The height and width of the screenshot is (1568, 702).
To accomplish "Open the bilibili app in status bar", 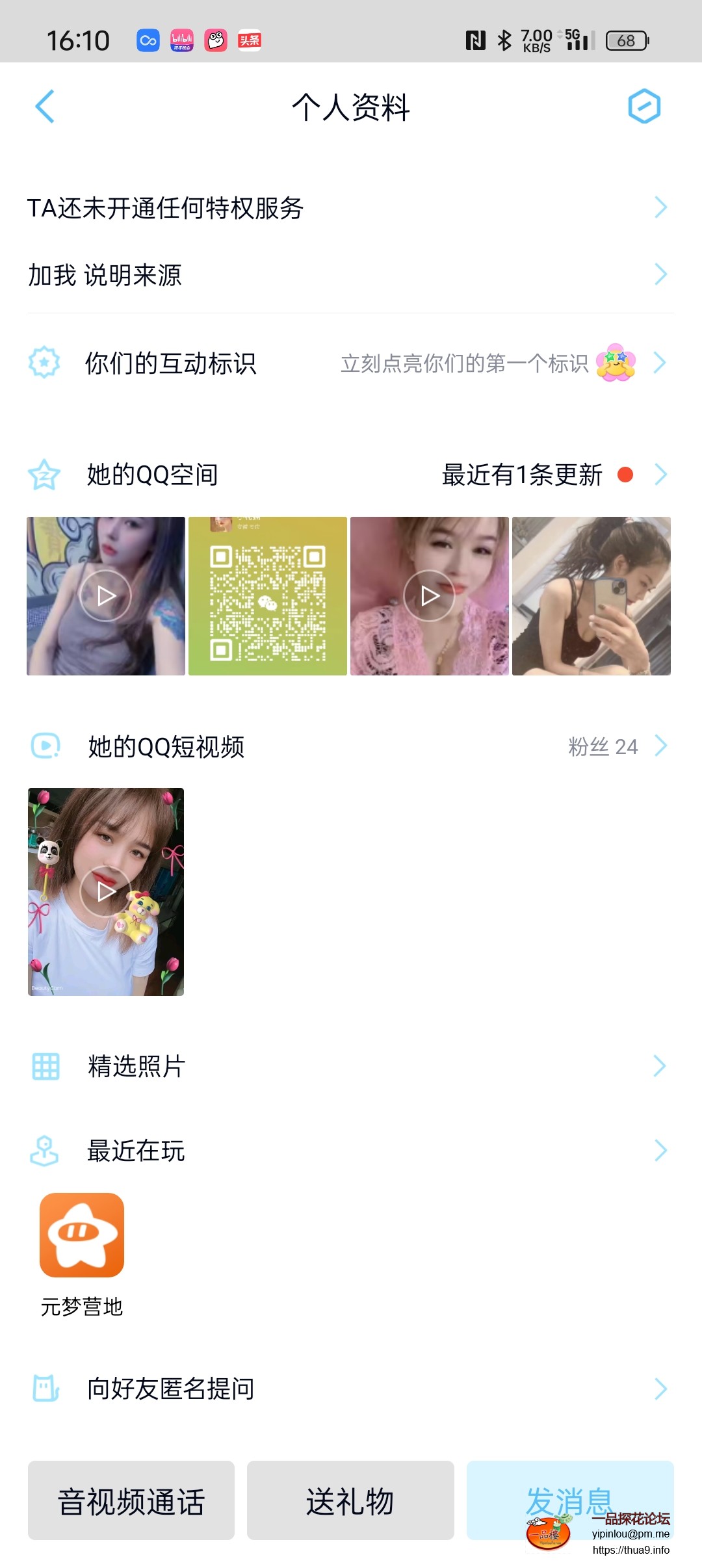I will [x=183, y=40].
